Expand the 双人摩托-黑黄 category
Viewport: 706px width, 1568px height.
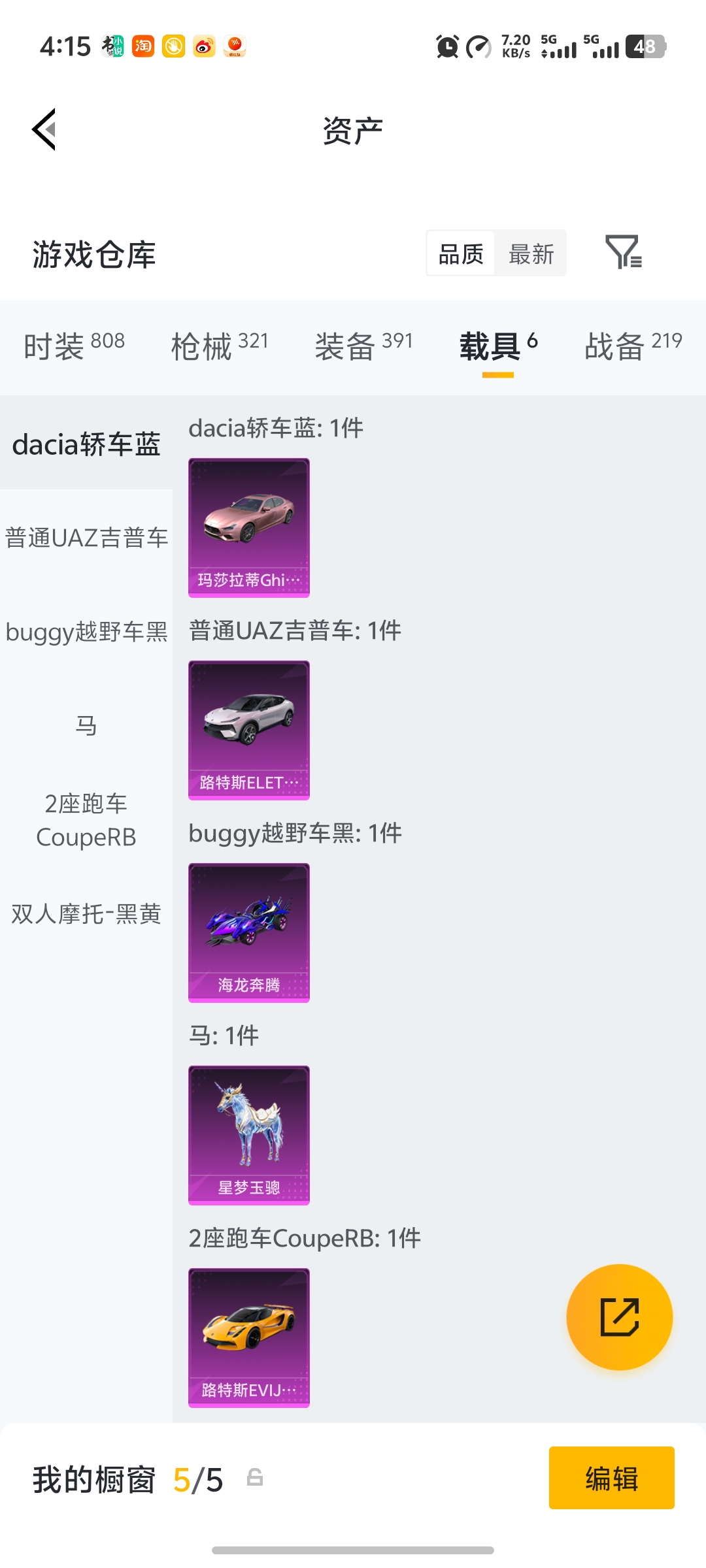click(86, 915)
